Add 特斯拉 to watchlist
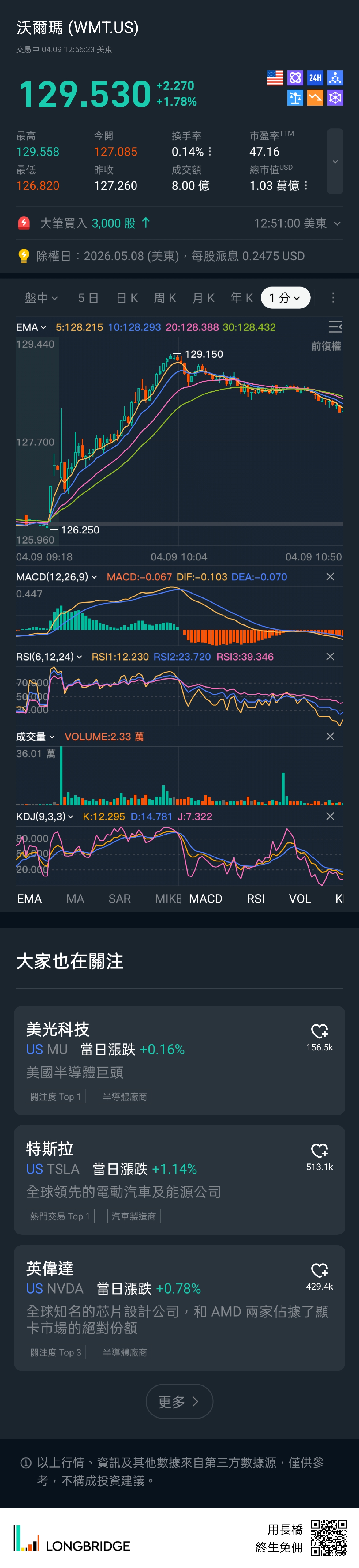359x1568 pixels. tap(320, 1151)
